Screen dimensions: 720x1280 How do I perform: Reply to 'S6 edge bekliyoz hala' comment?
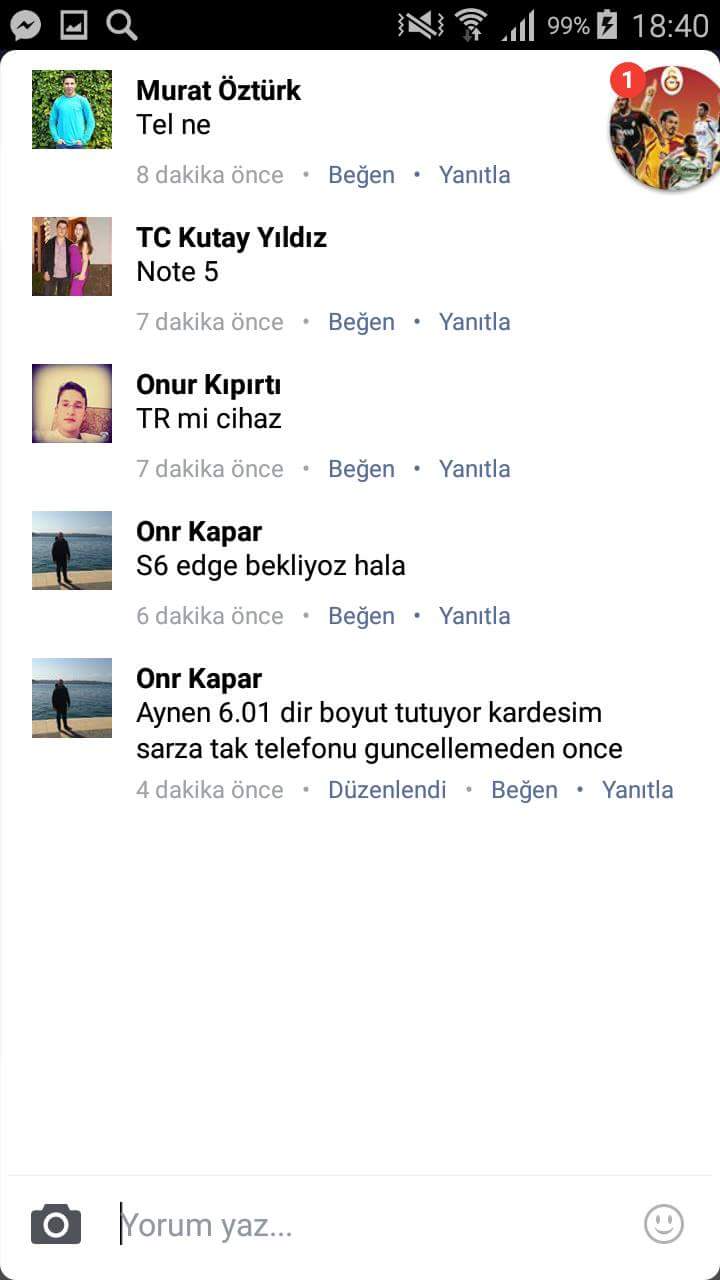[x=474, y=616]
